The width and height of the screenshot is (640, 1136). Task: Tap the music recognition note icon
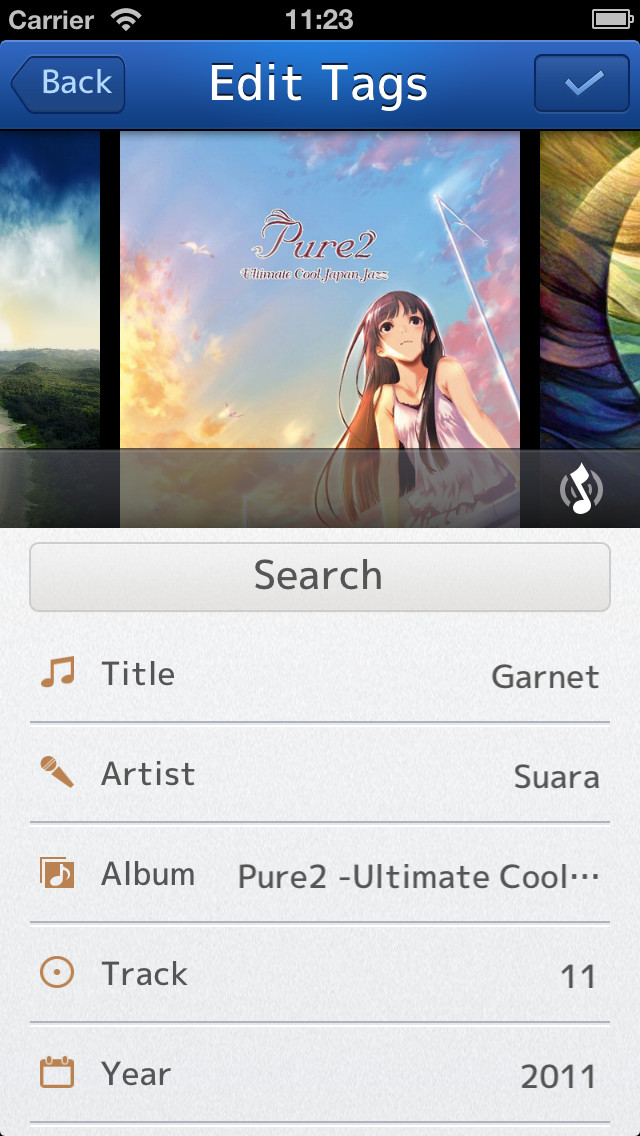click(581, 488)
